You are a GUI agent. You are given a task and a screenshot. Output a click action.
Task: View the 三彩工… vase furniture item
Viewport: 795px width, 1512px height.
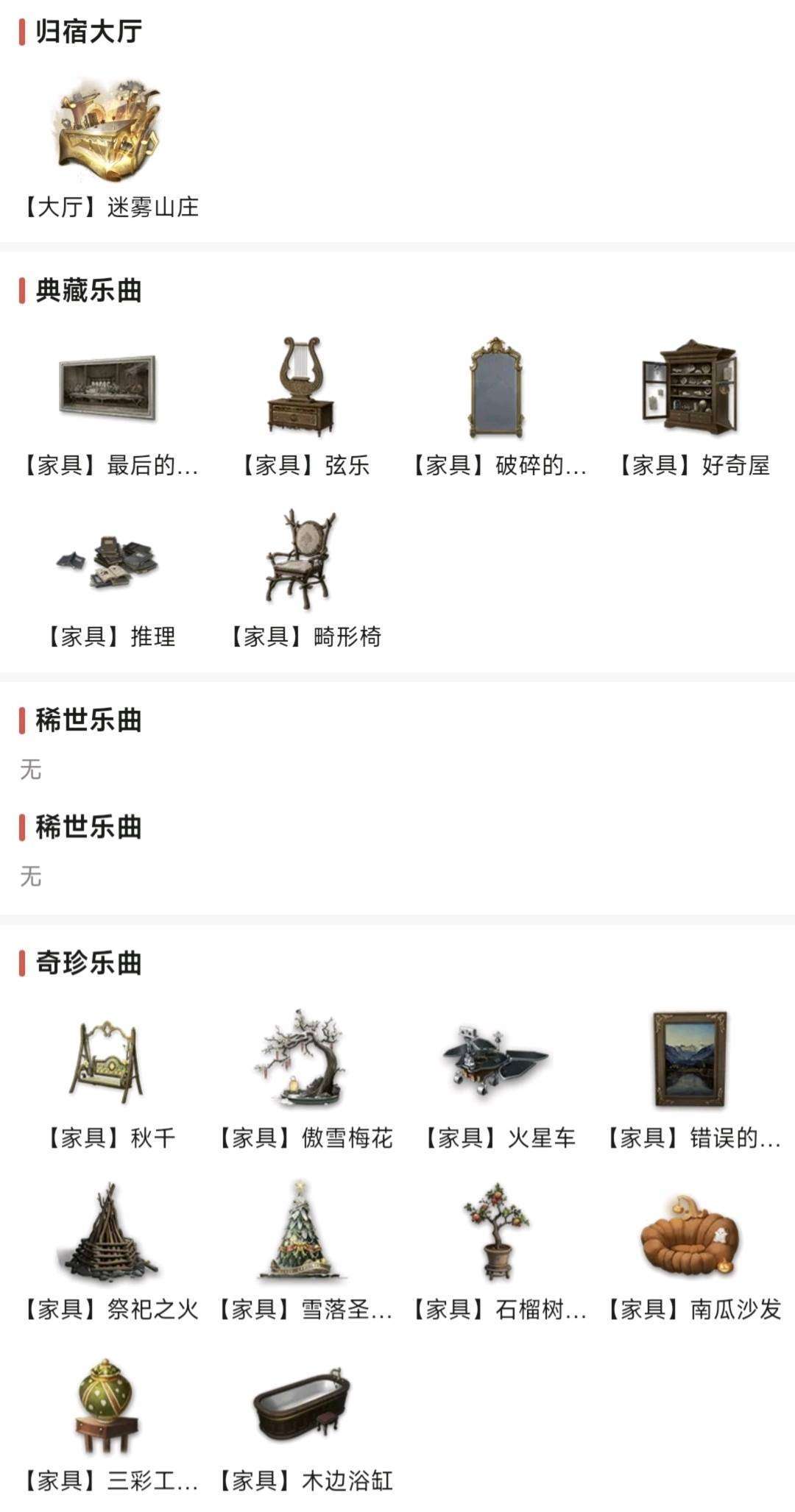109,1404
